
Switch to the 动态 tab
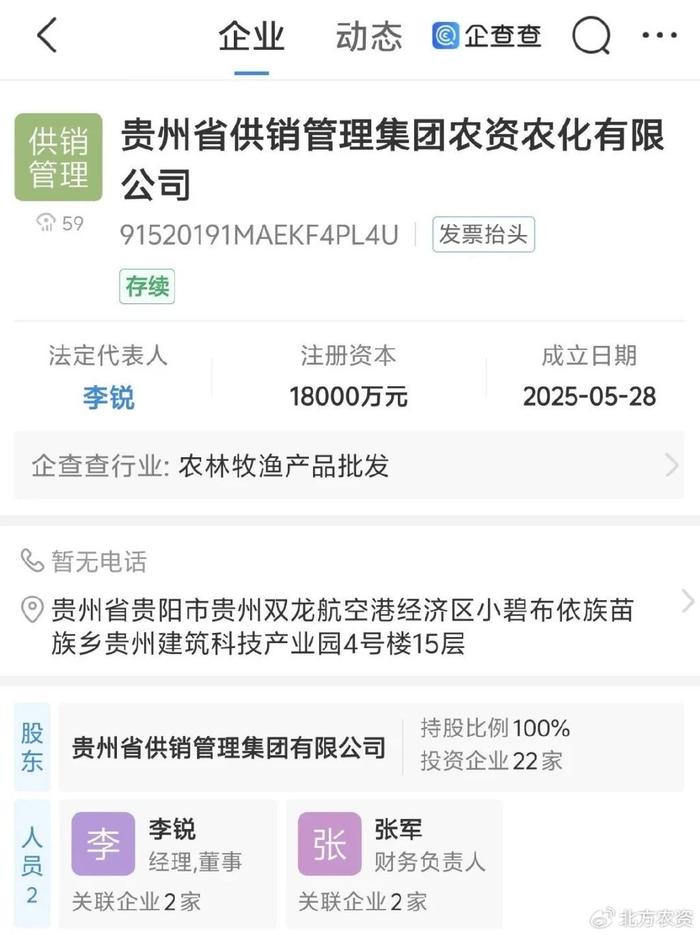[x=368, y=37]
